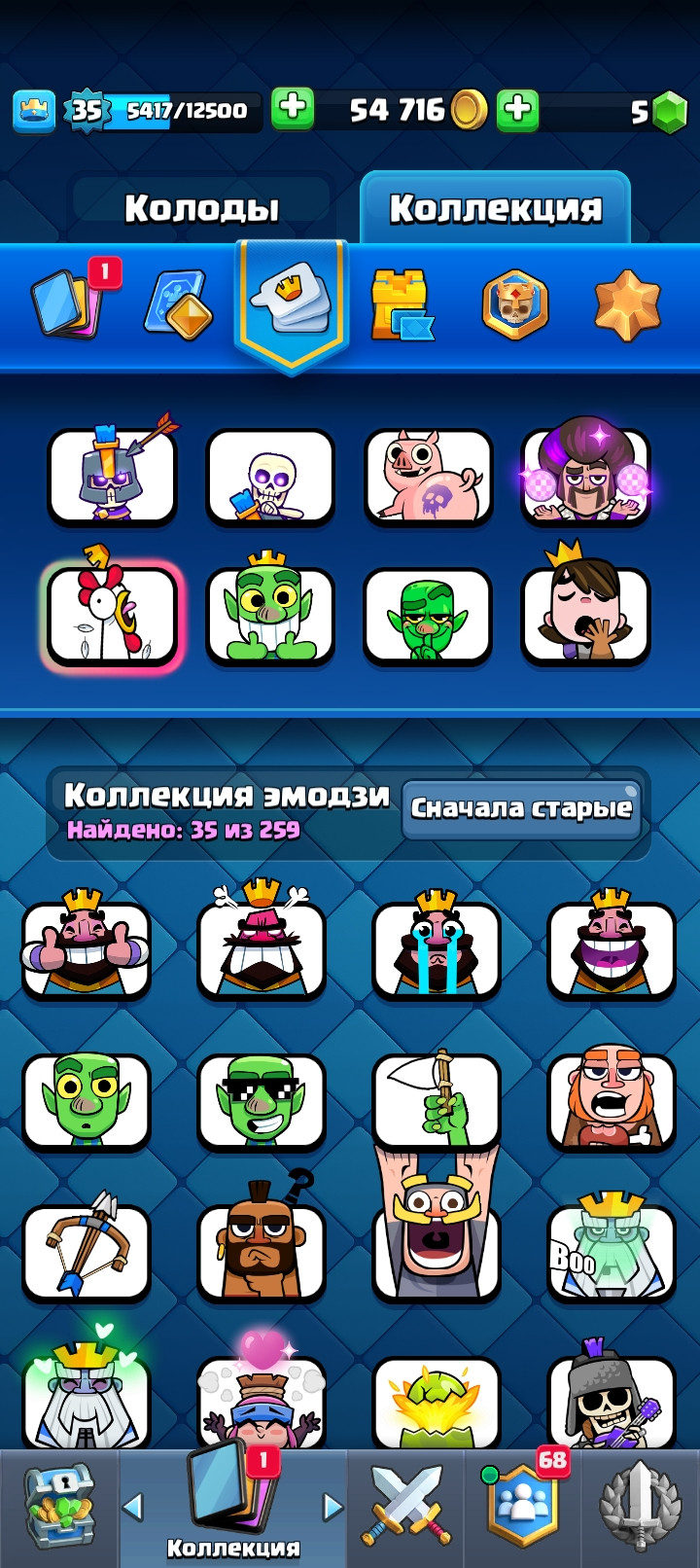Pick the goblin with sunglasses emote

[262, 1101]
